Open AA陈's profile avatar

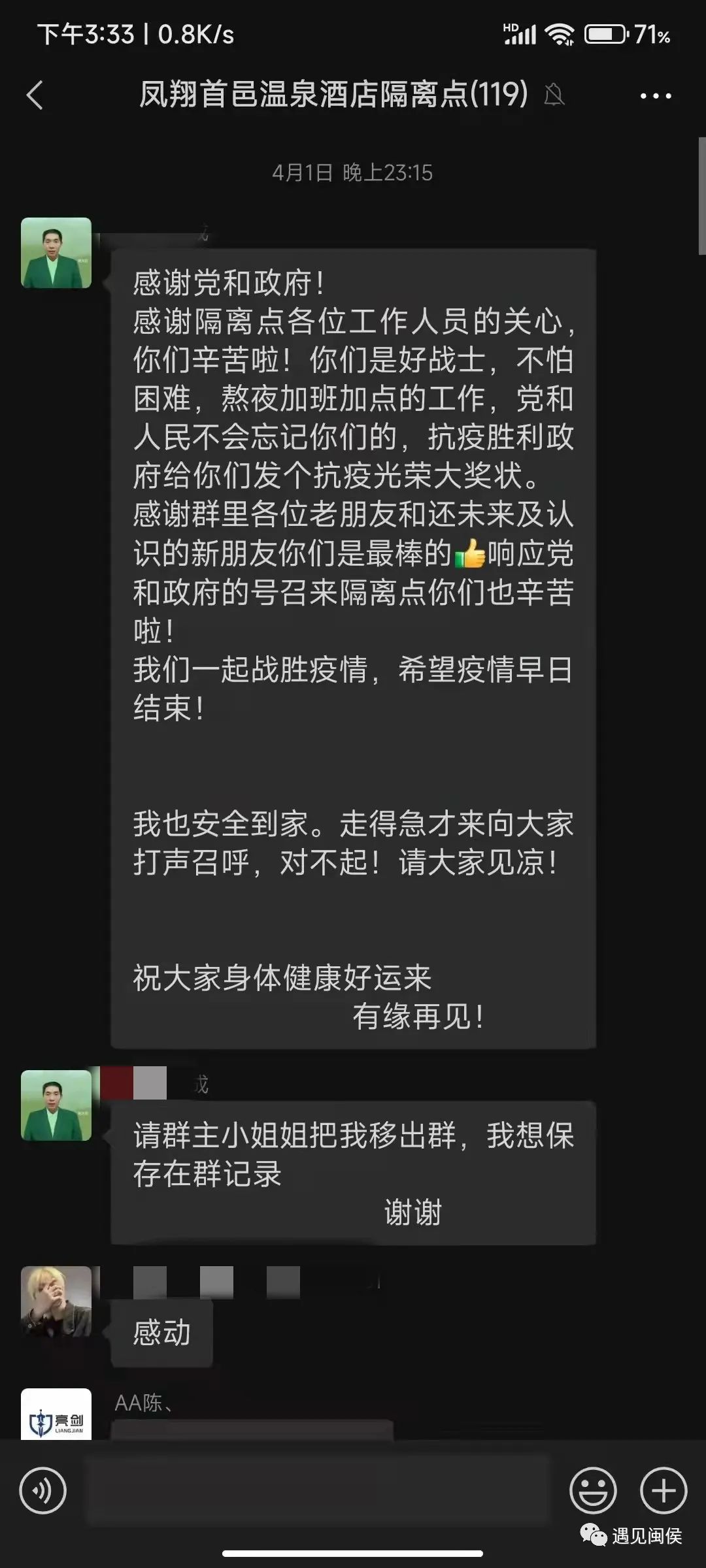point(56,1414)
